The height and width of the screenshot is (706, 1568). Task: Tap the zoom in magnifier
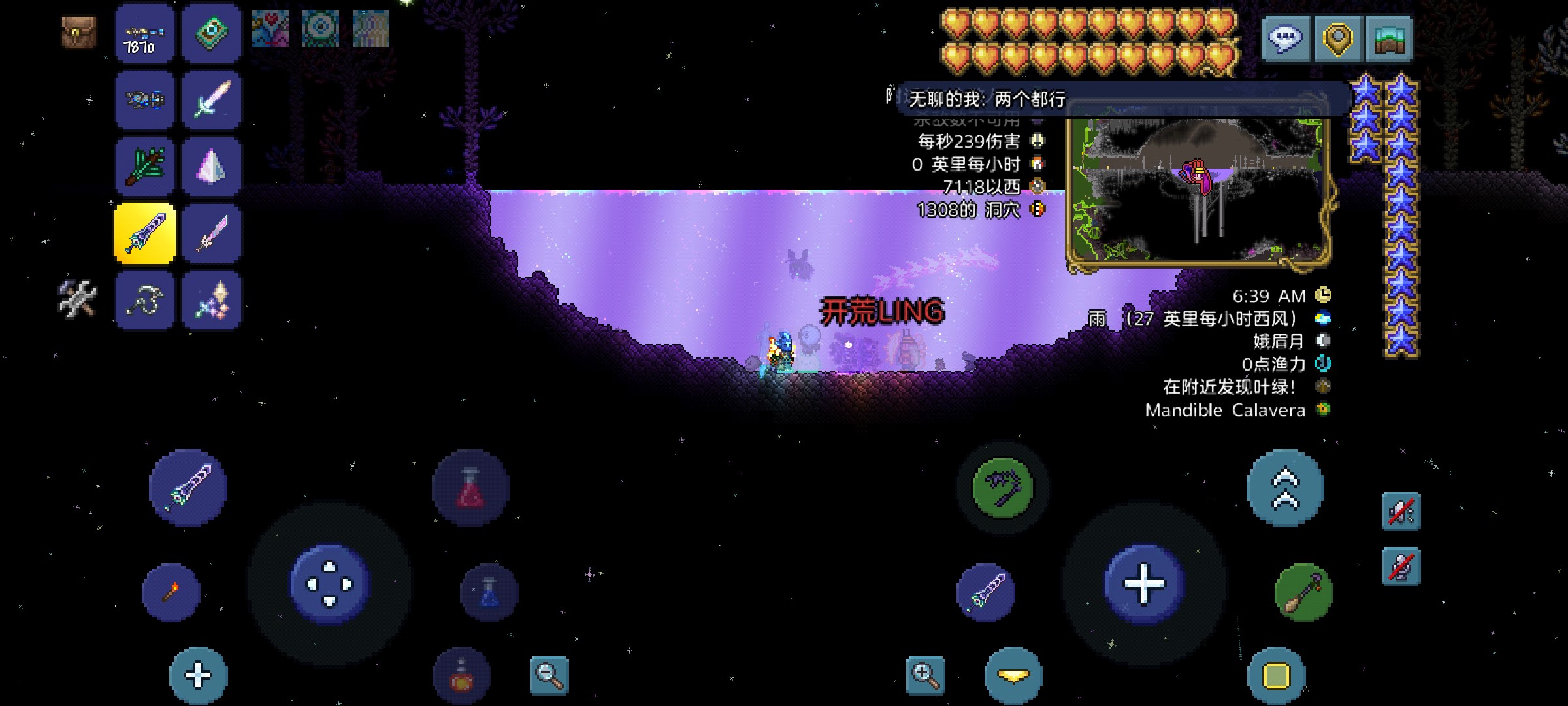(x=925, y=675)
